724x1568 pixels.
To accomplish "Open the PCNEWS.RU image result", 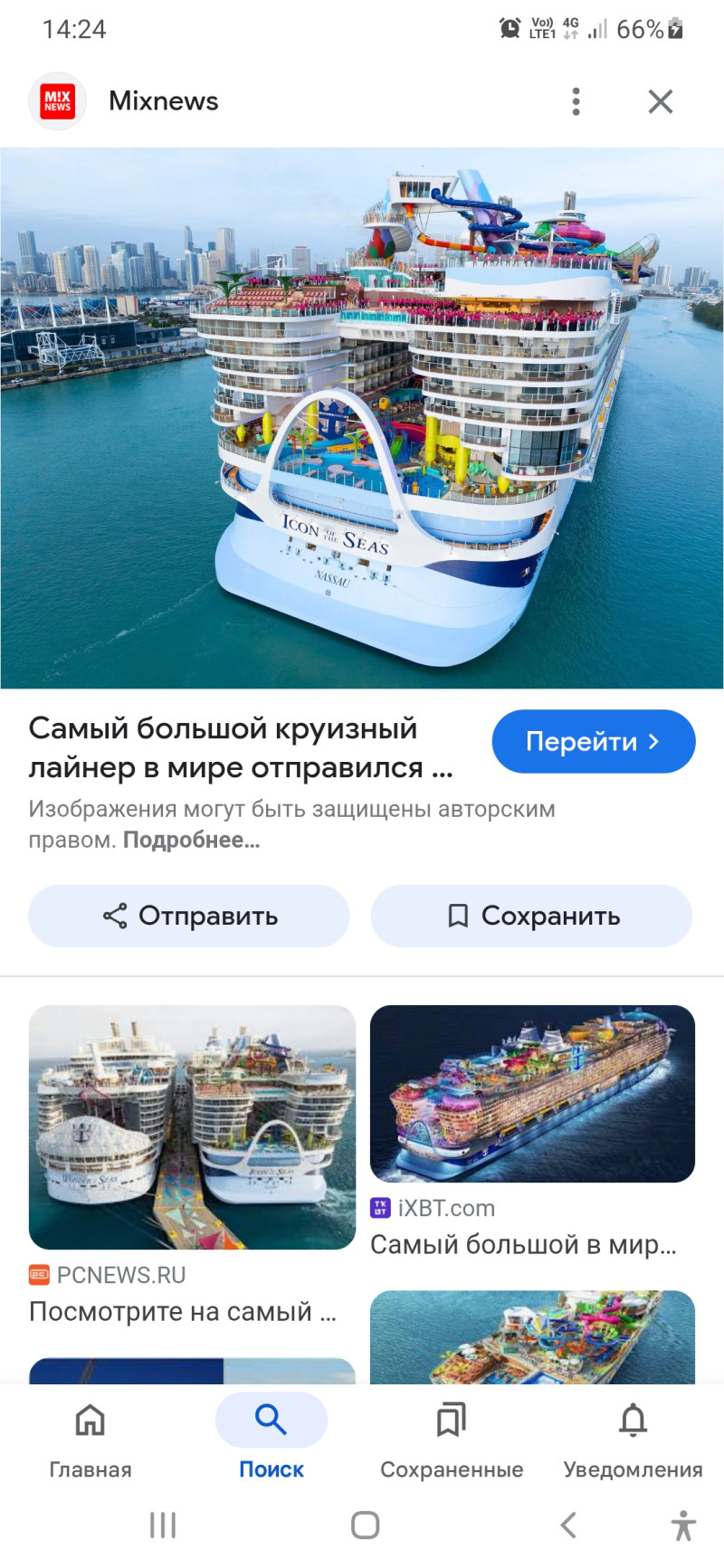I will point(192,1127).
